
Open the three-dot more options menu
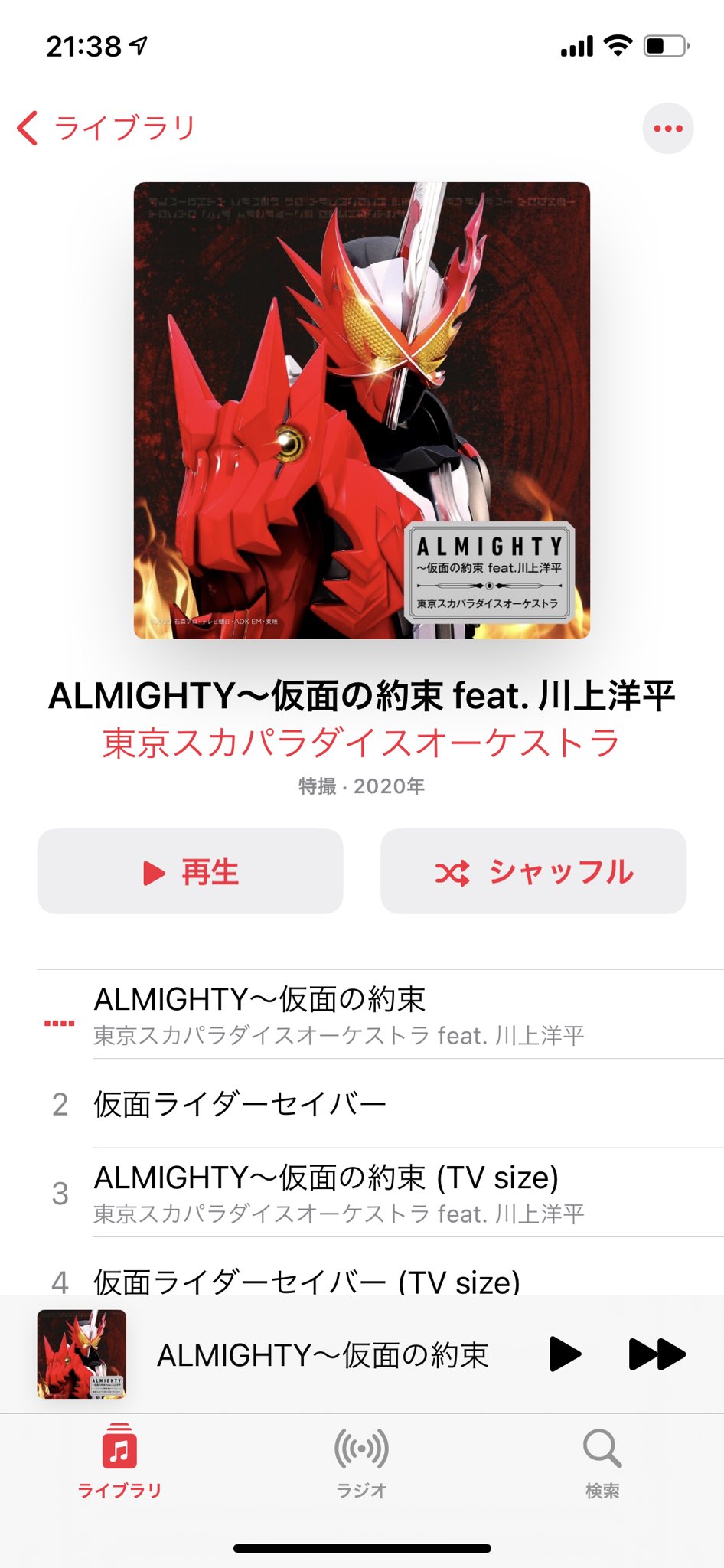tap(668, 128)
